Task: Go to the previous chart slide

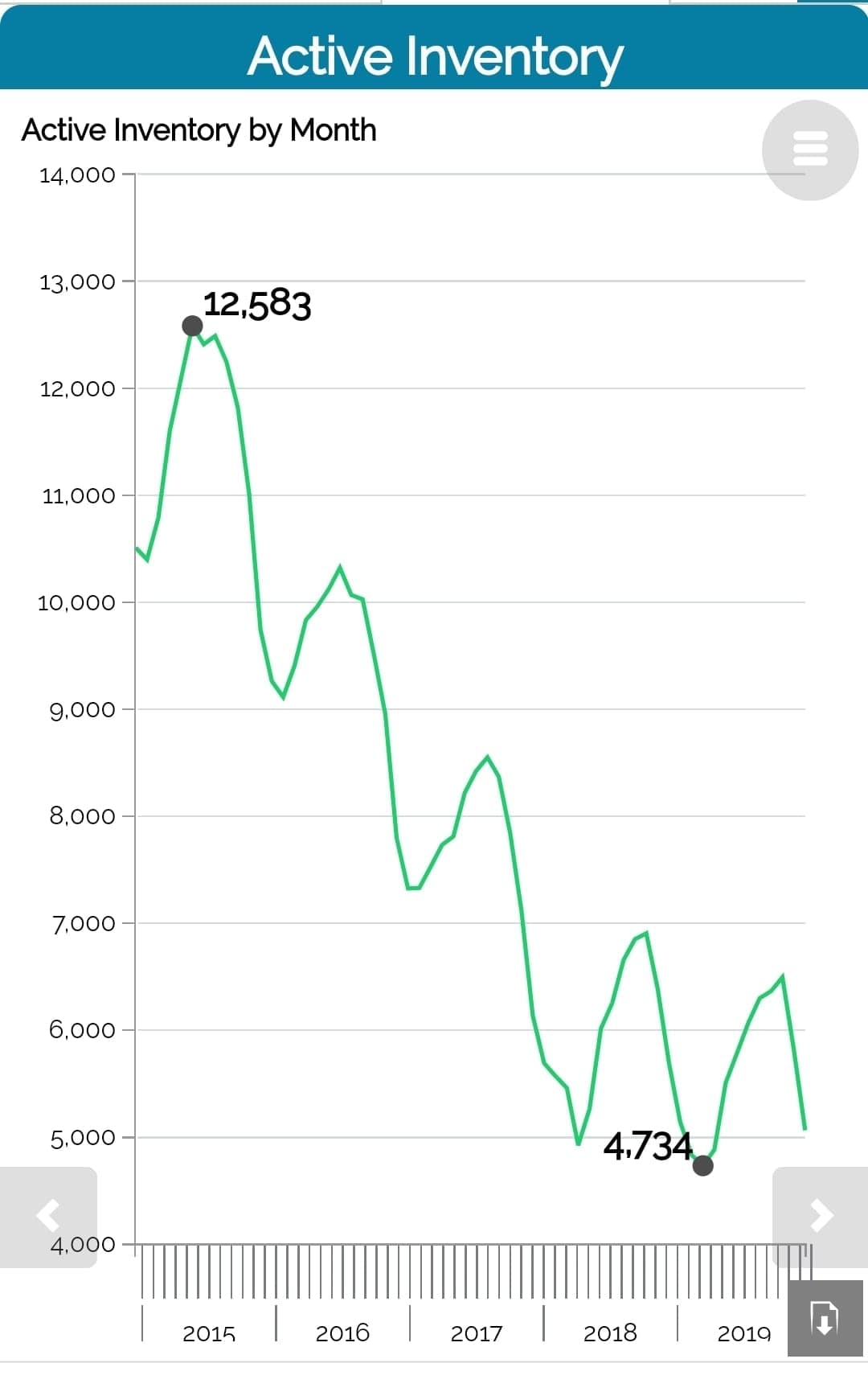Action: point(48,1216)
